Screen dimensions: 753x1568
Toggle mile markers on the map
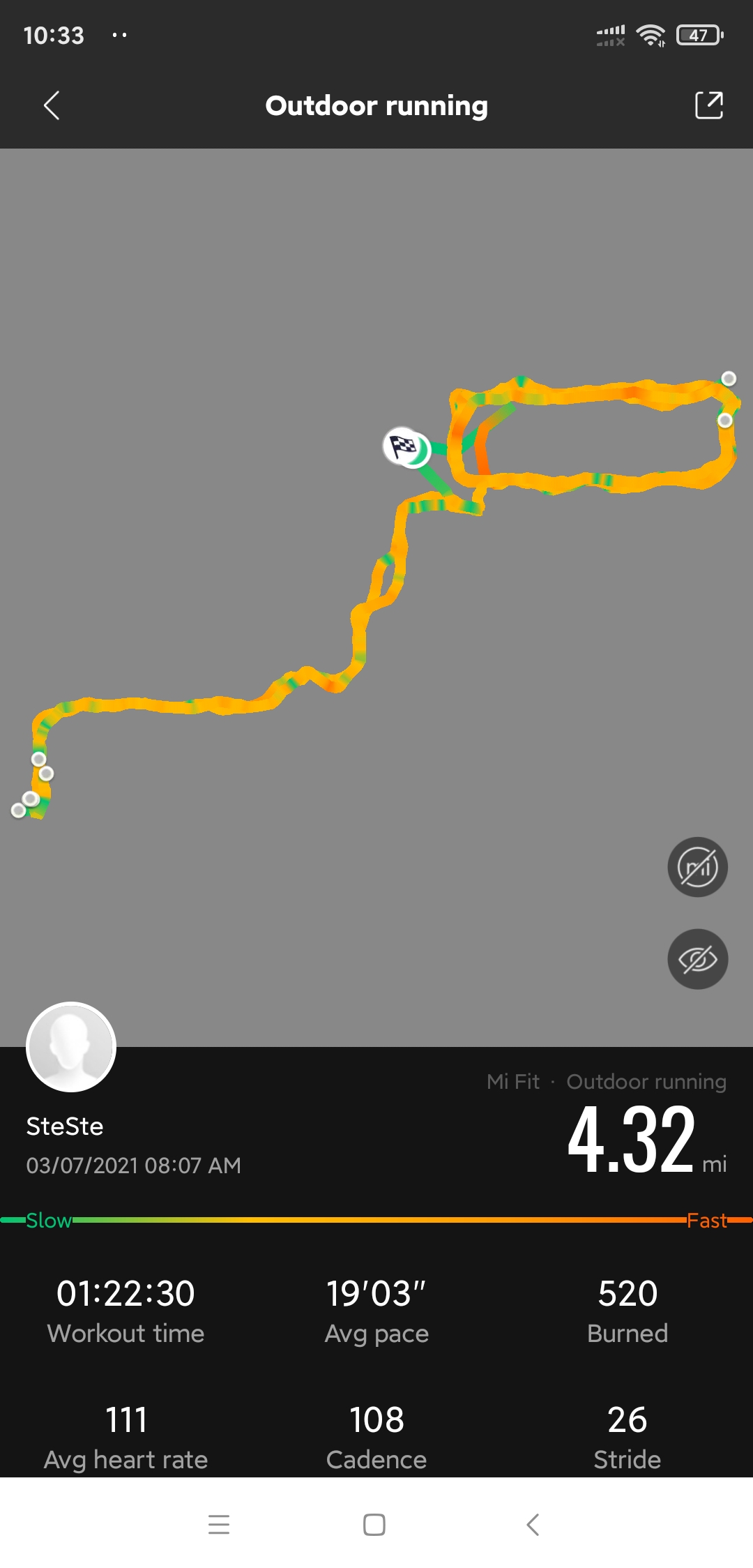[x=697, y=867]
